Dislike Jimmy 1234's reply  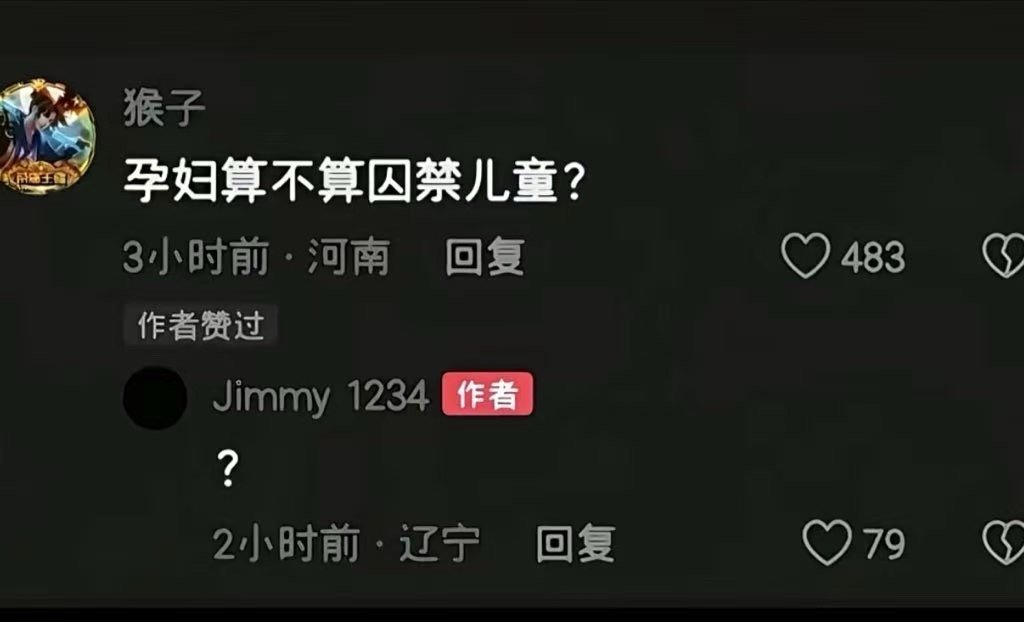pos(1004,543)
